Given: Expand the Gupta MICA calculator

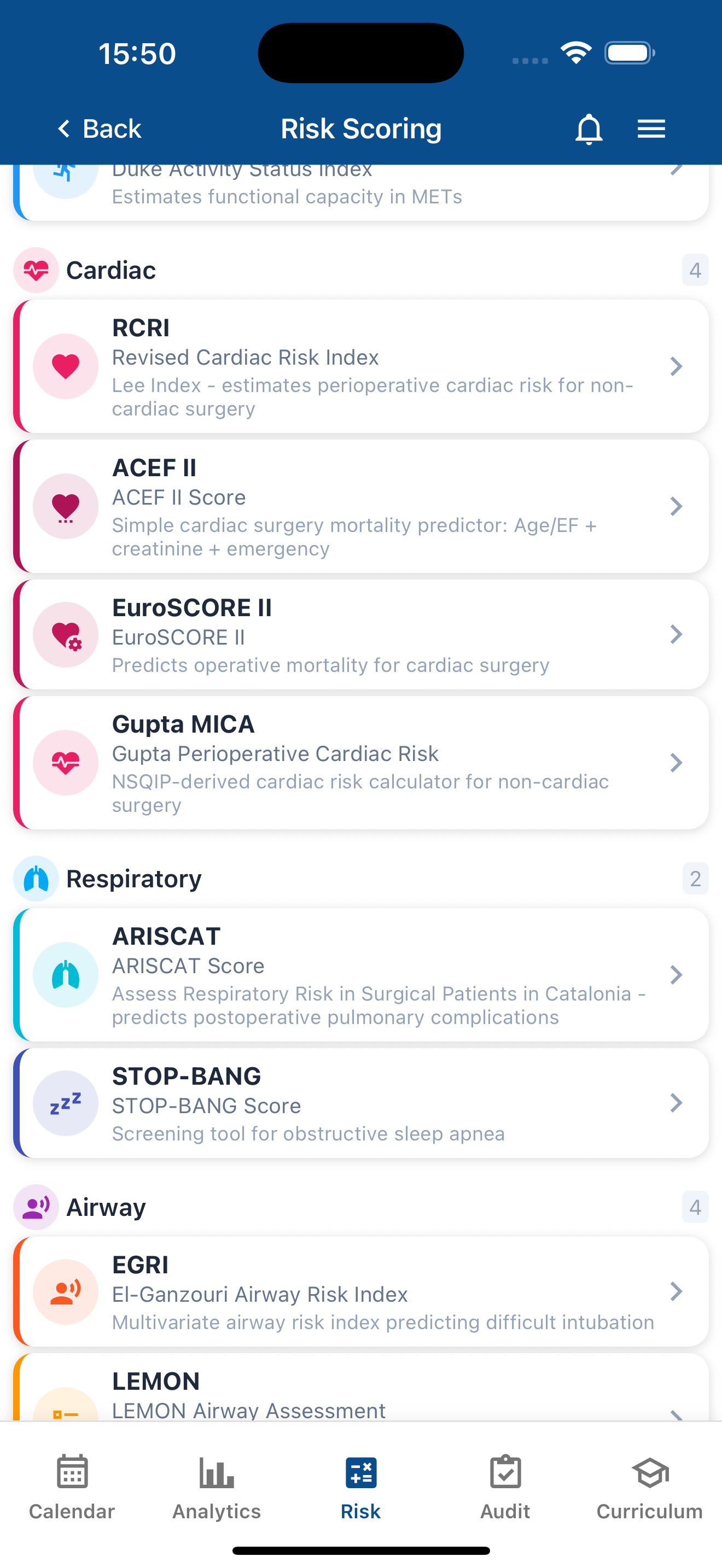Looking at the screenshot, I should (677, 763).
